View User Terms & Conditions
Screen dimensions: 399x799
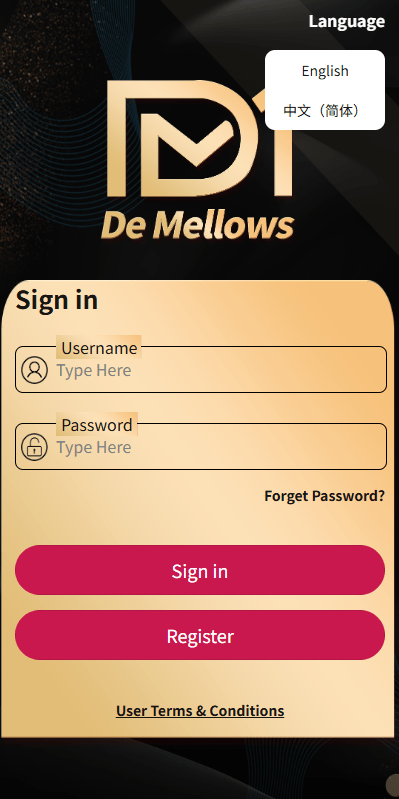[x=200, y=711]
